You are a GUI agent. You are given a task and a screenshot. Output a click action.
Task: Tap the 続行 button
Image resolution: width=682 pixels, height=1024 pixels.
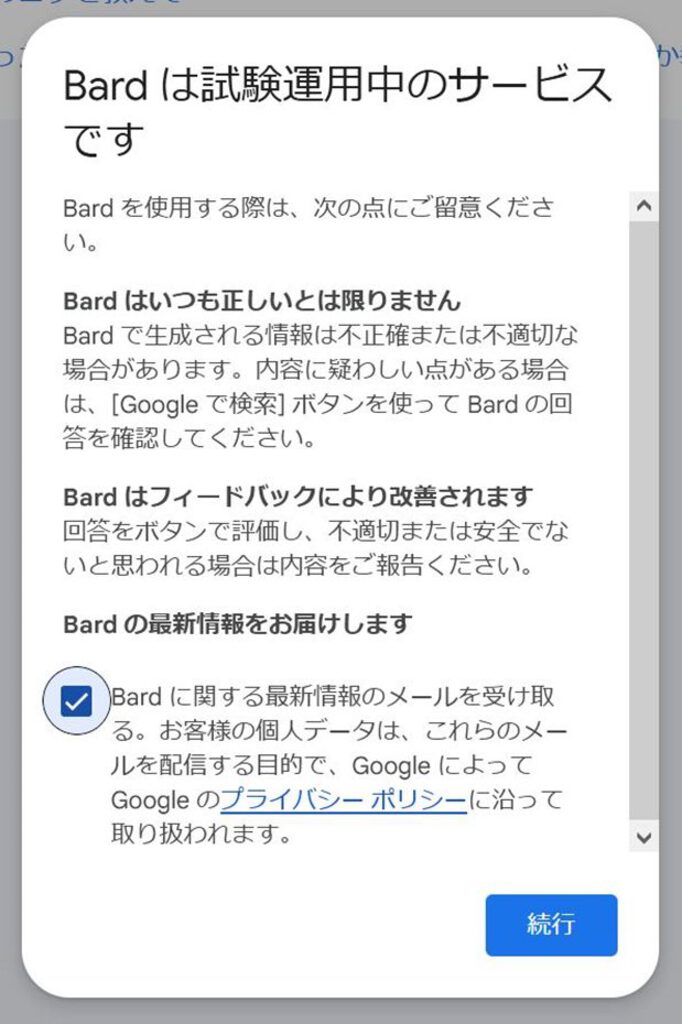(551, 924)
